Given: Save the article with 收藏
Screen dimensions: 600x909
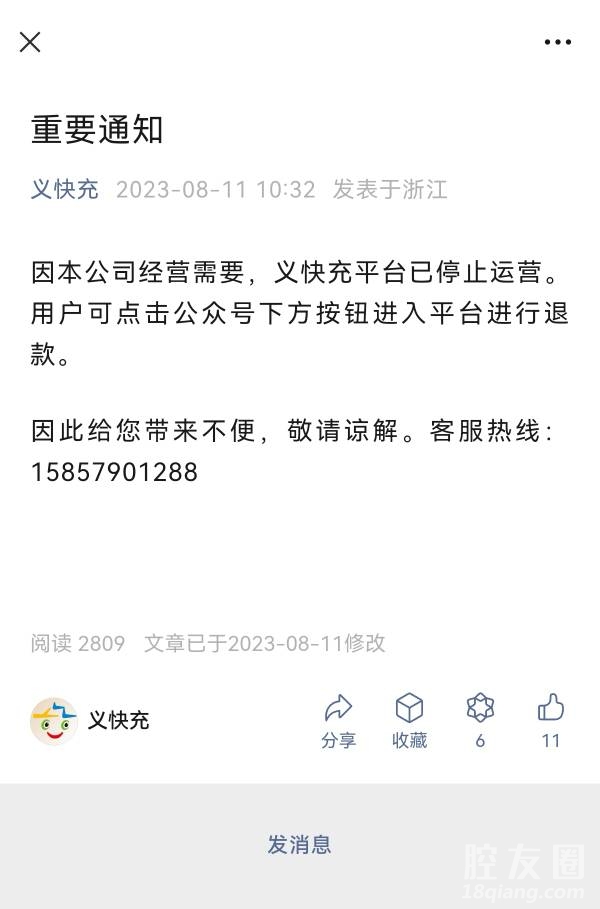Looking at the screenshot, I should pyautogui.click(x=409, y=720).
